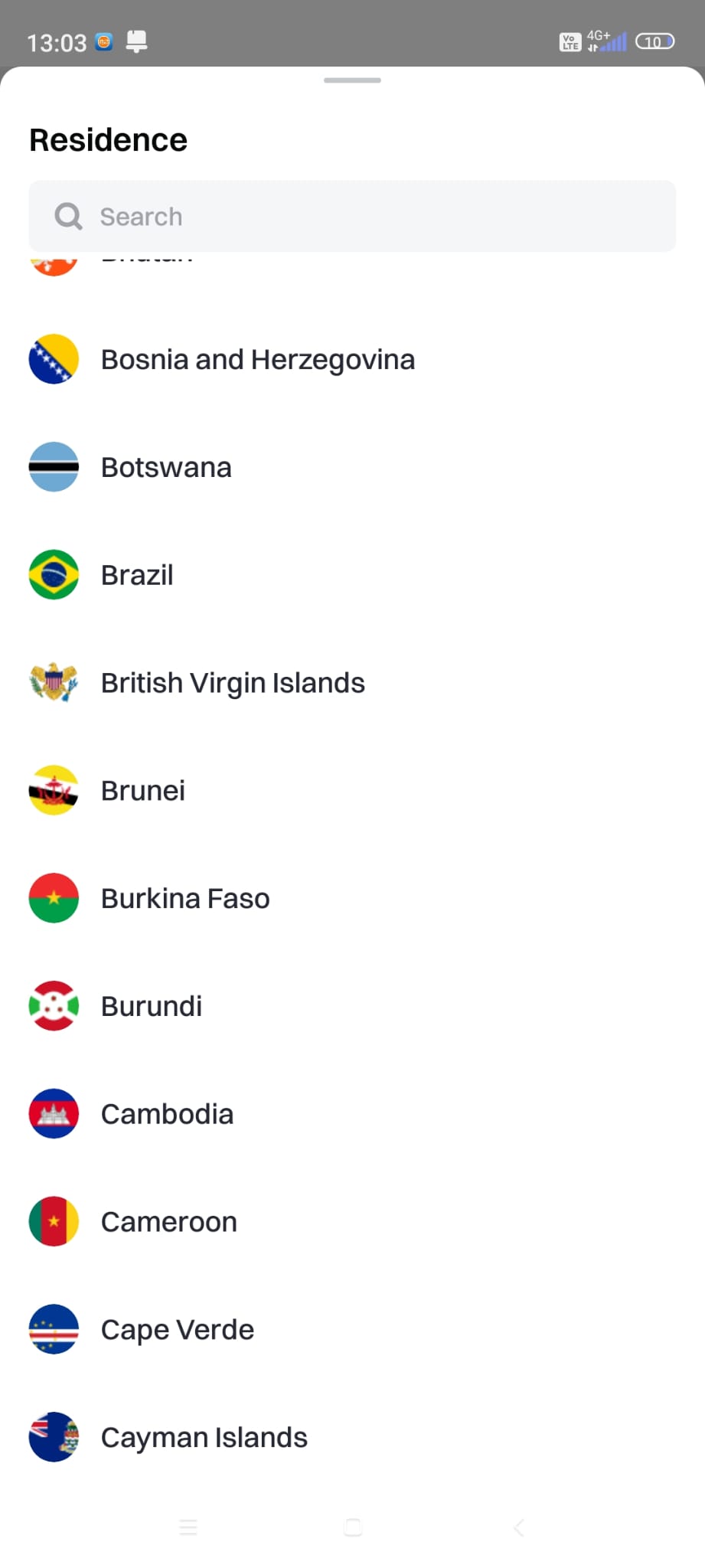This screenshot has width=705, height=1568.
Task: Tap Burundi in the country list
Action: pos(352,1006)
